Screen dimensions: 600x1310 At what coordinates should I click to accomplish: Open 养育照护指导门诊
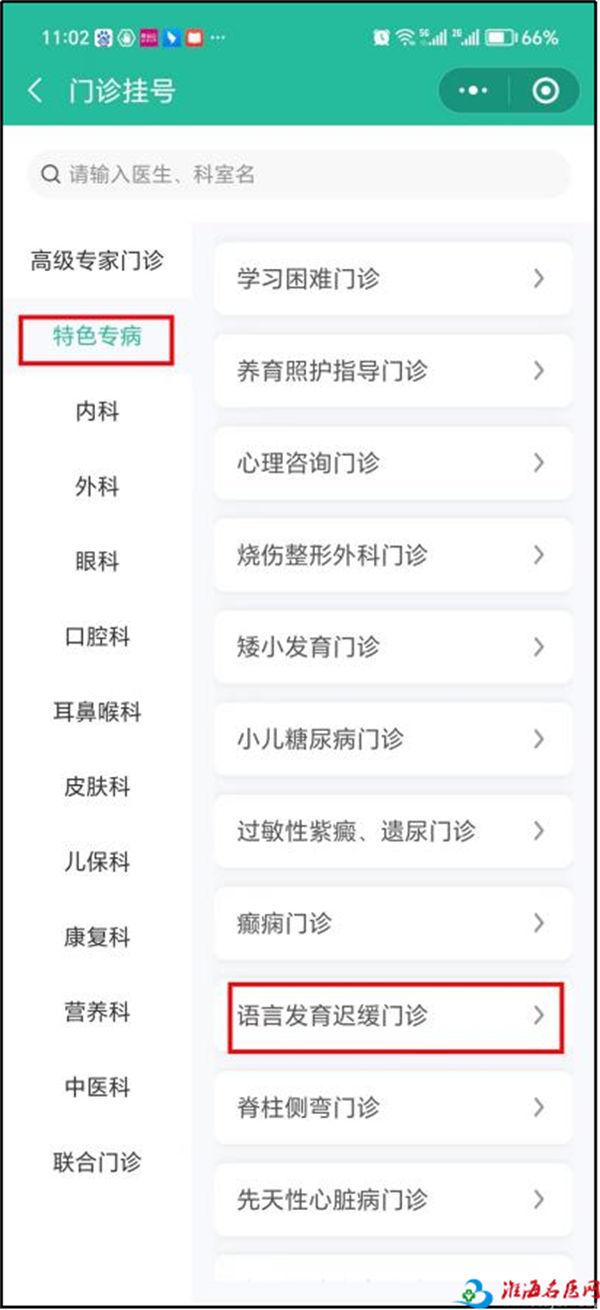point(393,371)
